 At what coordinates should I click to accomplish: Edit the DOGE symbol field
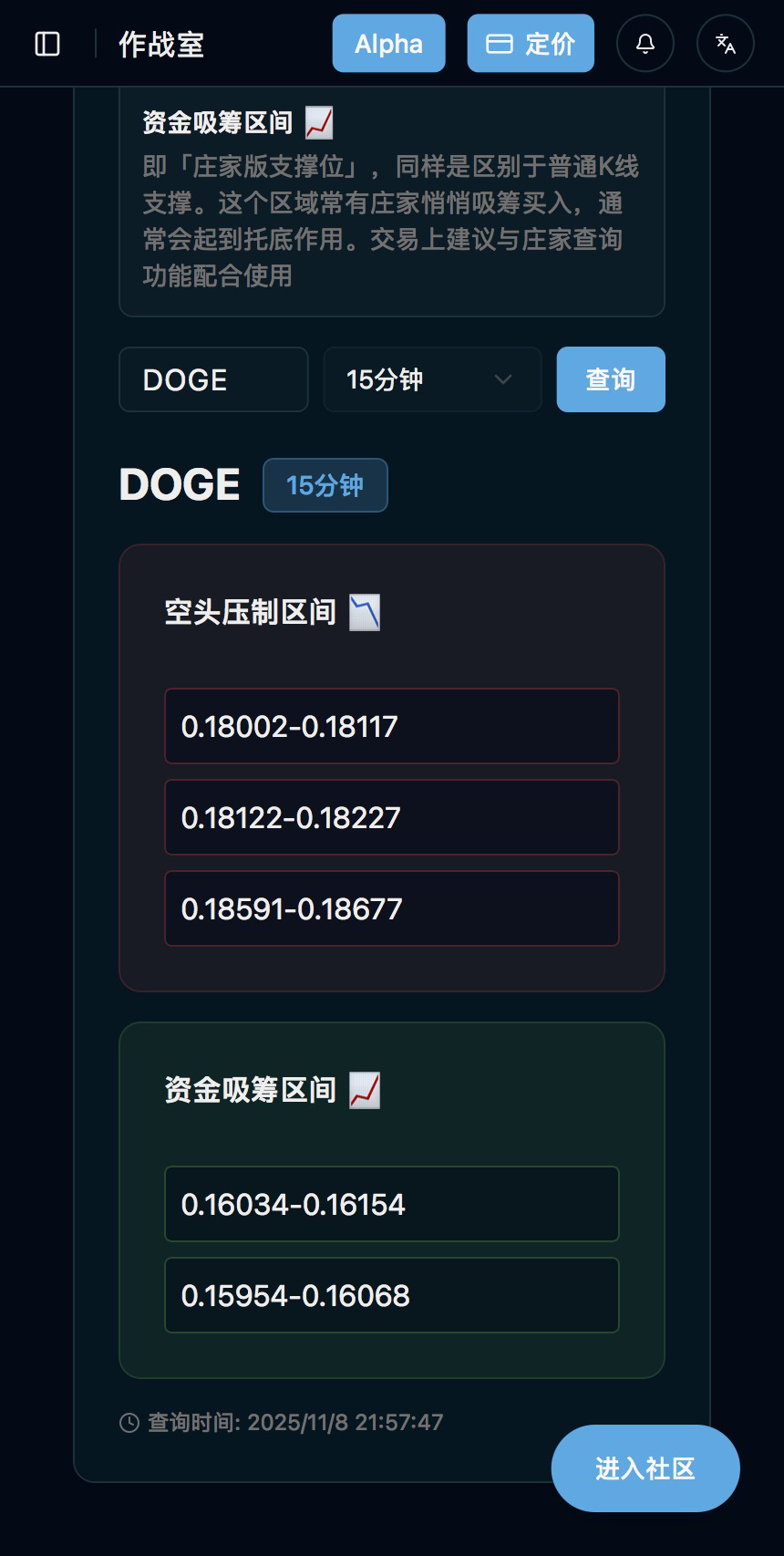pos(213,379)
